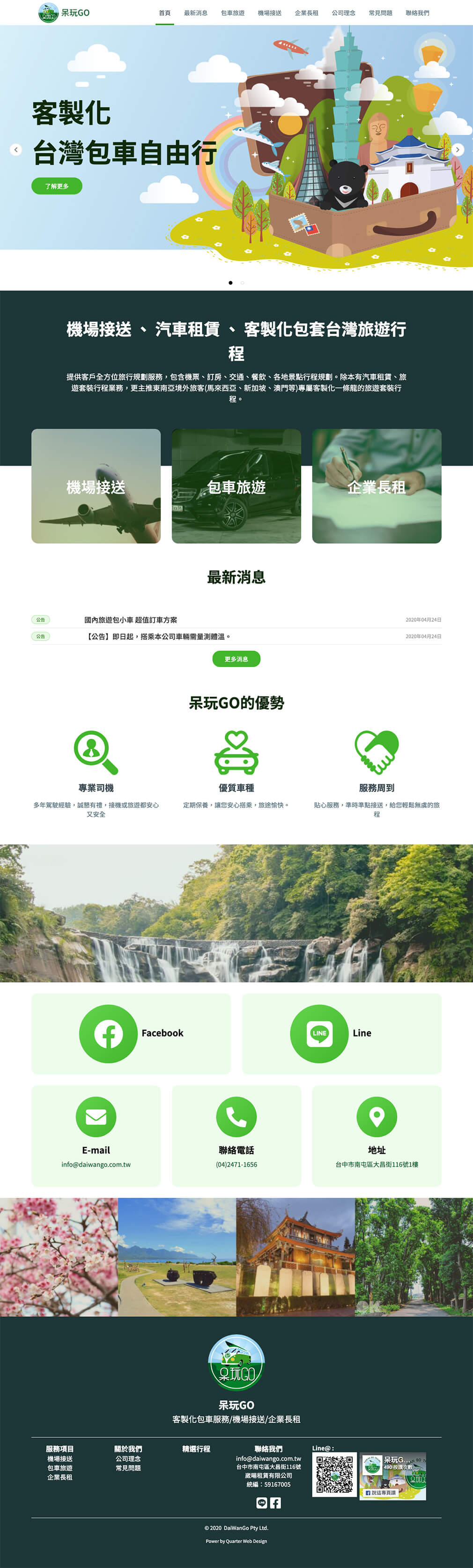Open 聯絡我們 in the navigation bar
The width and height of the screenshot is (473, 1568).
417,13
